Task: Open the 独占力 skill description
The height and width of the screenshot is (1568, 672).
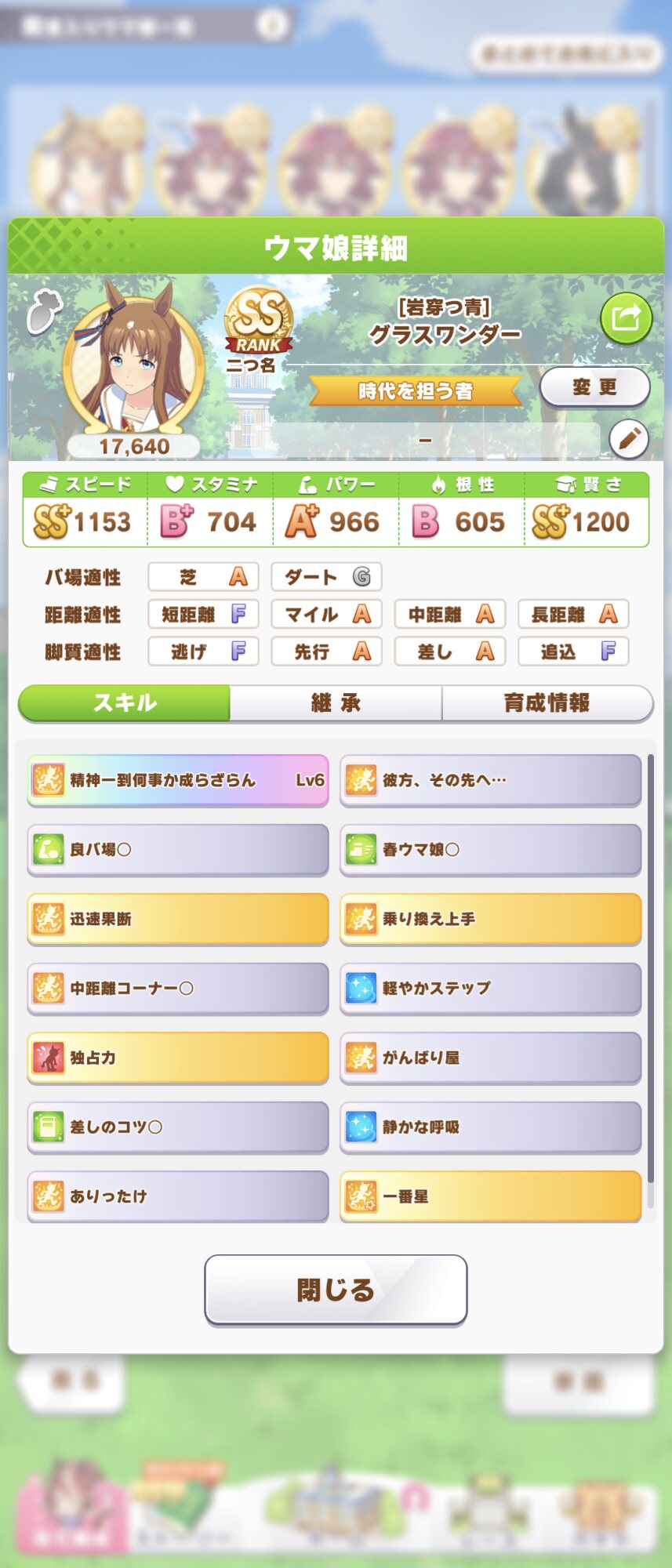Action: (178, 1058)
